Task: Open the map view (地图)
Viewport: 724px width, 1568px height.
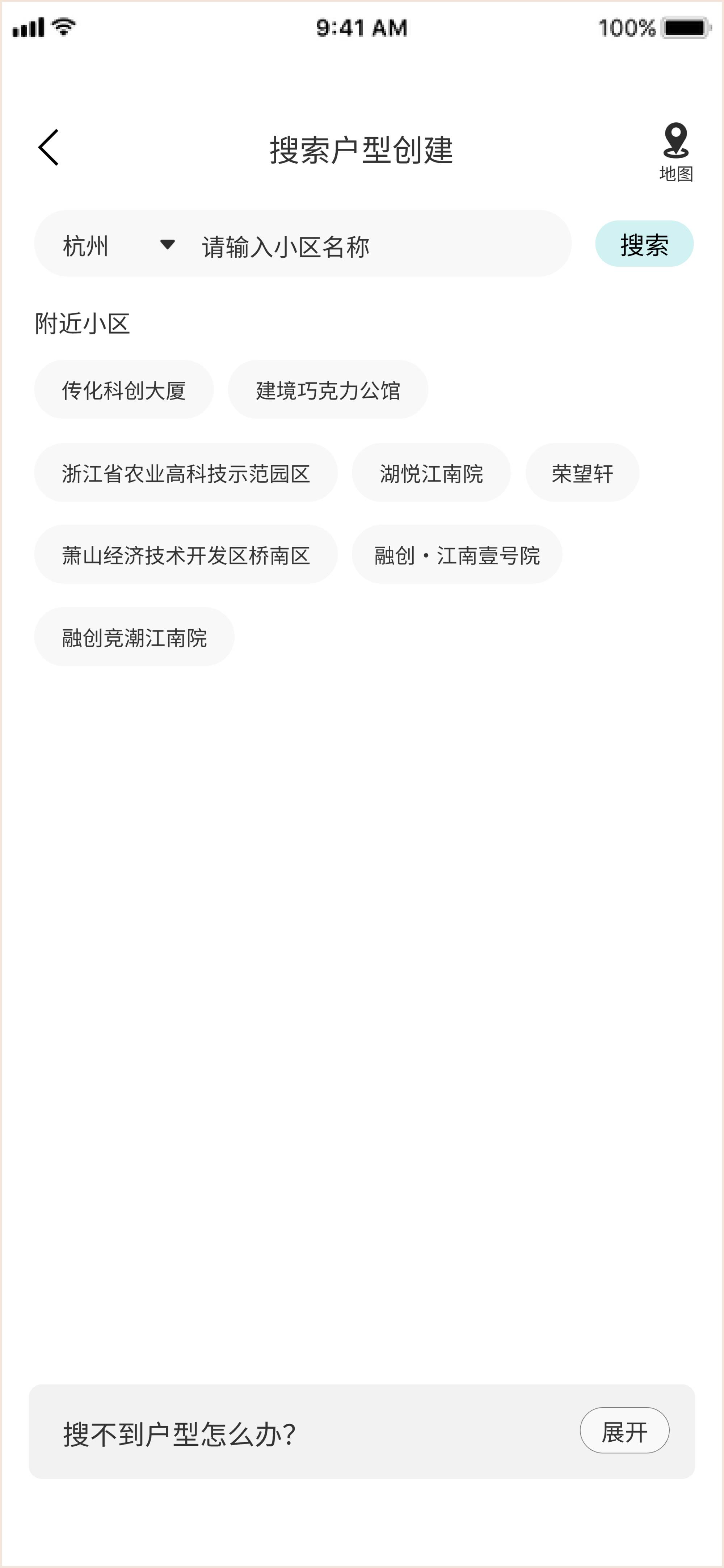Action: 675,152
